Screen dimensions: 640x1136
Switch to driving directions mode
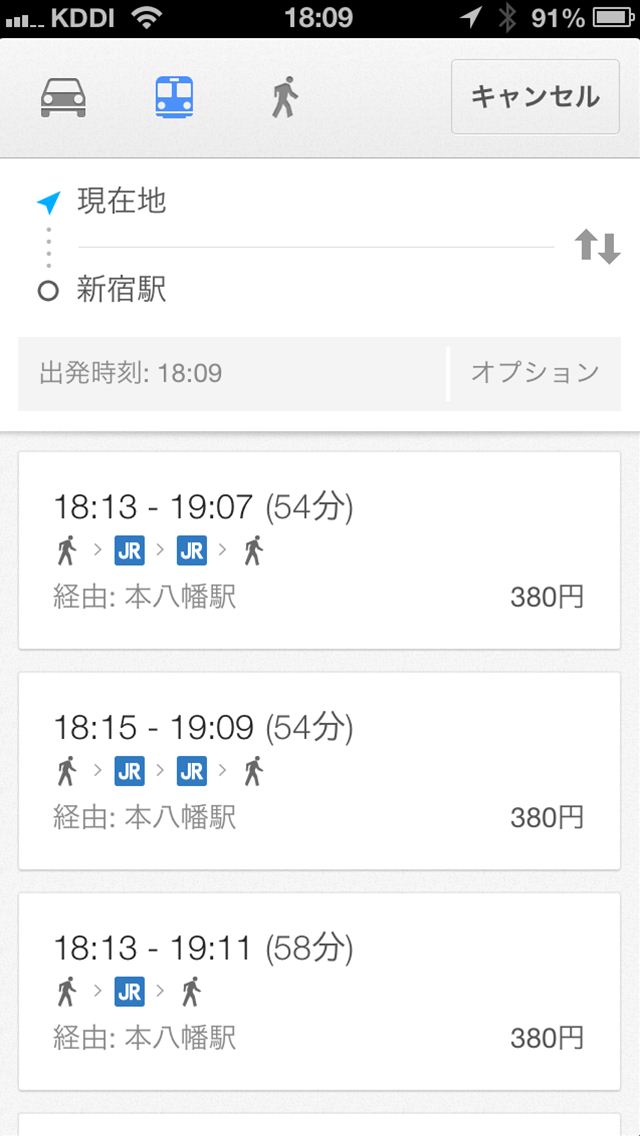pos(63,97)
